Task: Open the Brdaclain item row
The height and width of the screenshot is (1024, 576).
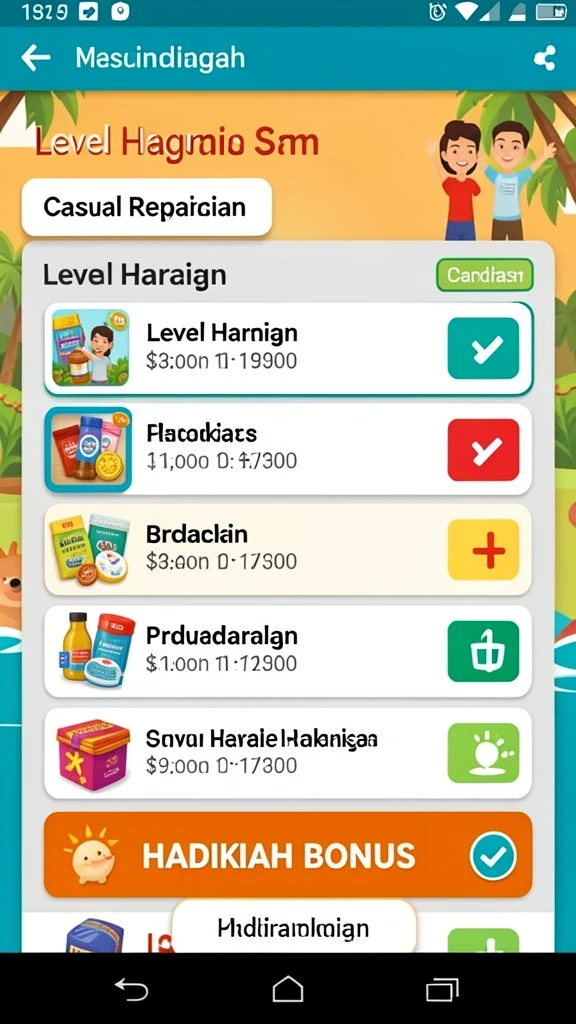Action: point(288,550)
